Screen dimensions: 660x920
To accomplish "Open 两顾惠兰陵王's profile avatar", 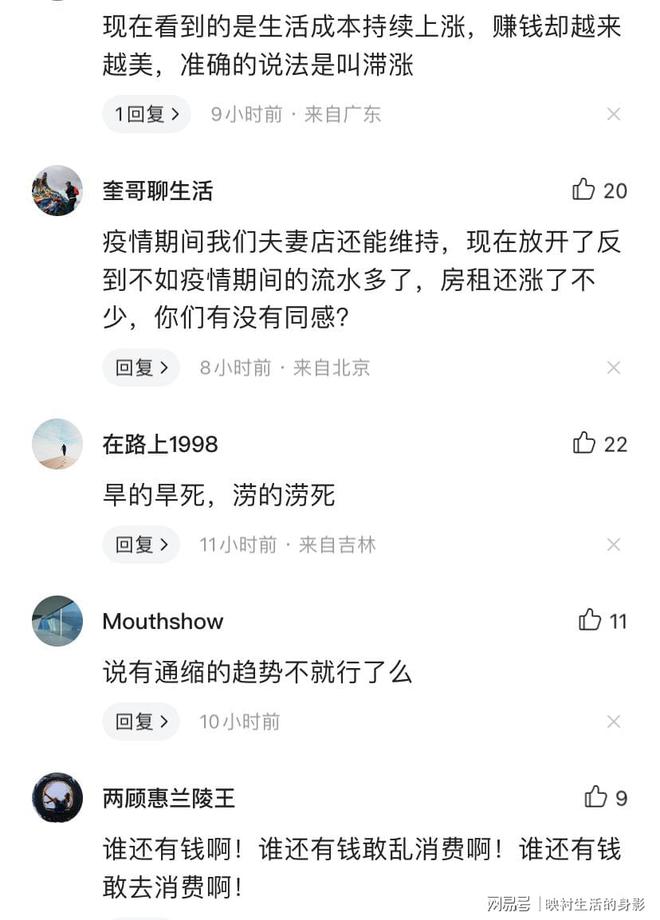I will pyautogui.click(x=57, y=797).
